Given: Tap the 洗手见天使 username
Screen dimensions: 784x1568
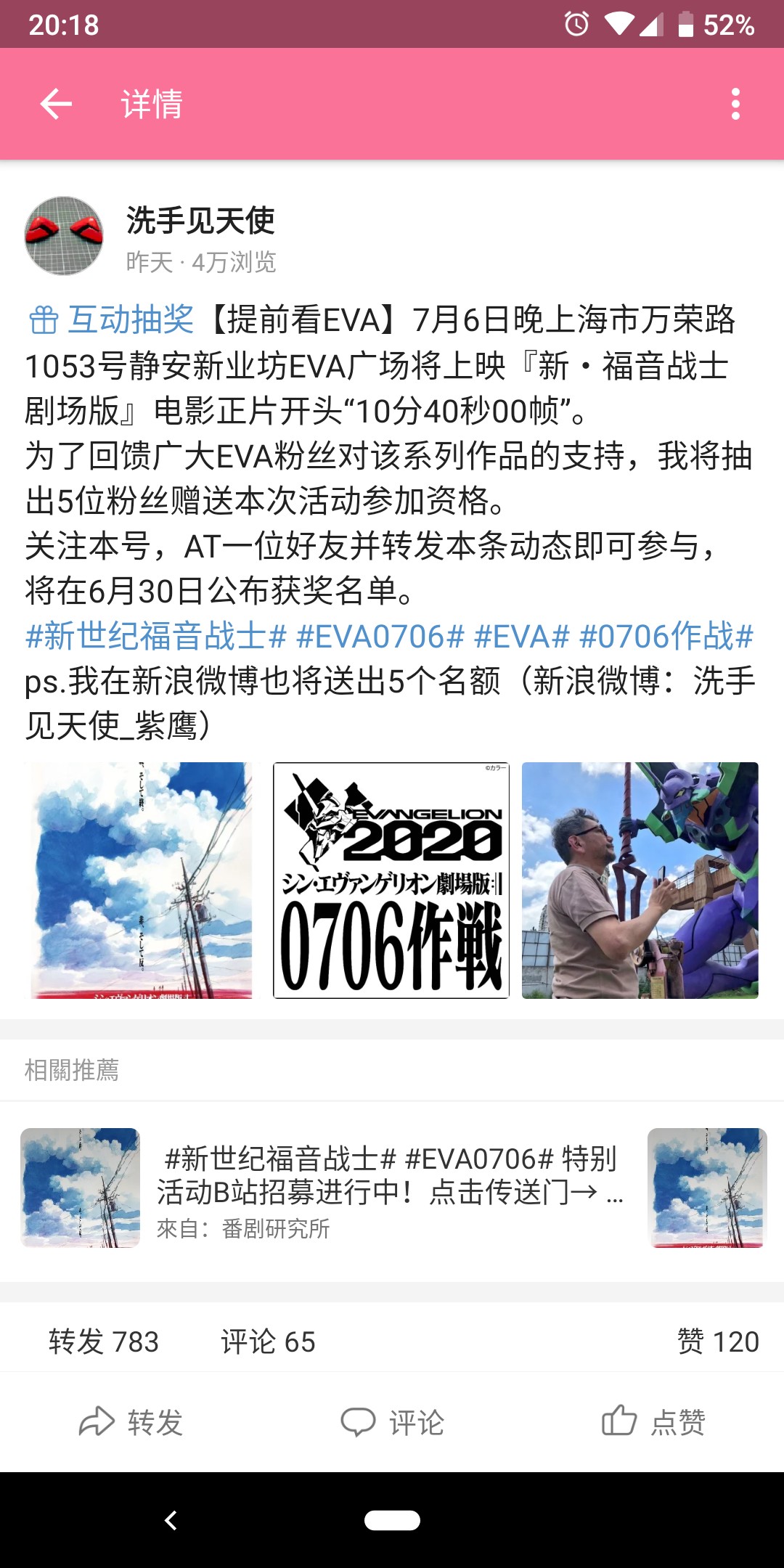Looking at the screenshot, I should (200, 220).
